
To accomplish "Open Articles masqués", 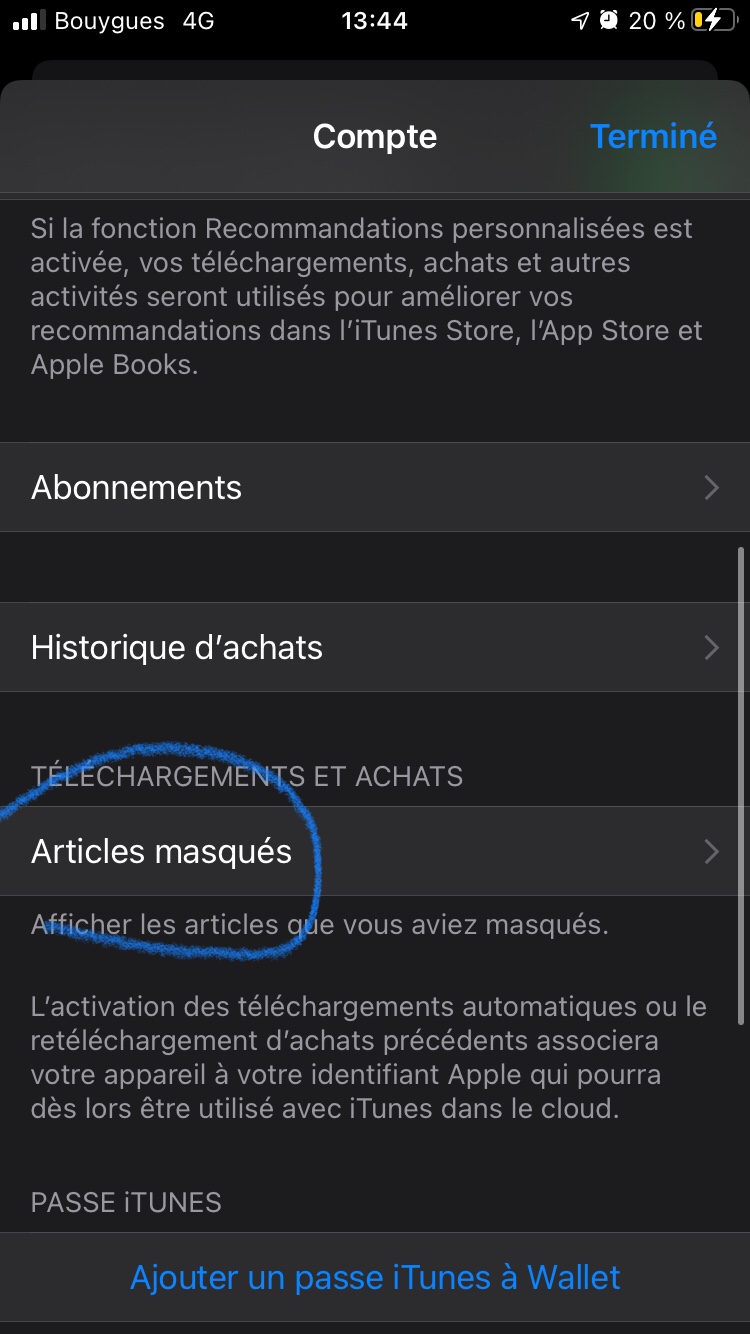I will tap(375, 851).
